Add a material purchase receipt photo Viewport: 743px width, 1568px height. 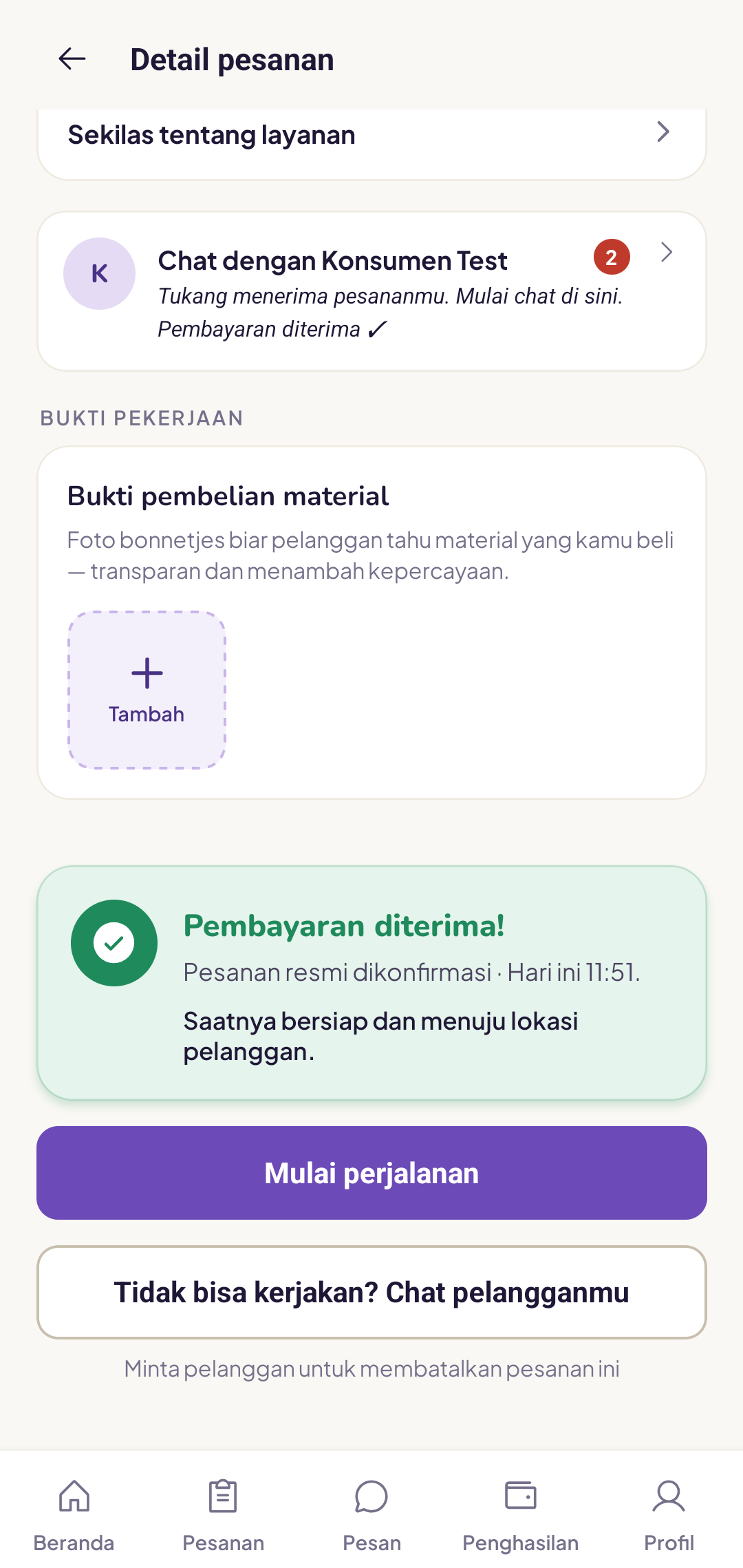[147, 690]
